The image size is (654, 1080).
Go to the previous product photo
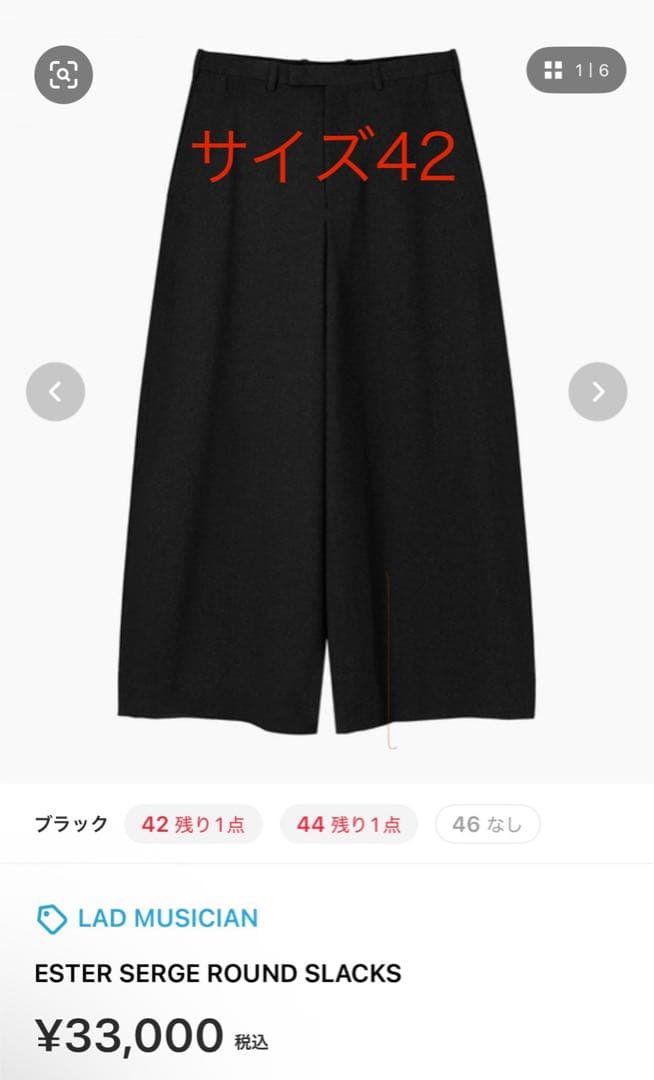point(55,392)
